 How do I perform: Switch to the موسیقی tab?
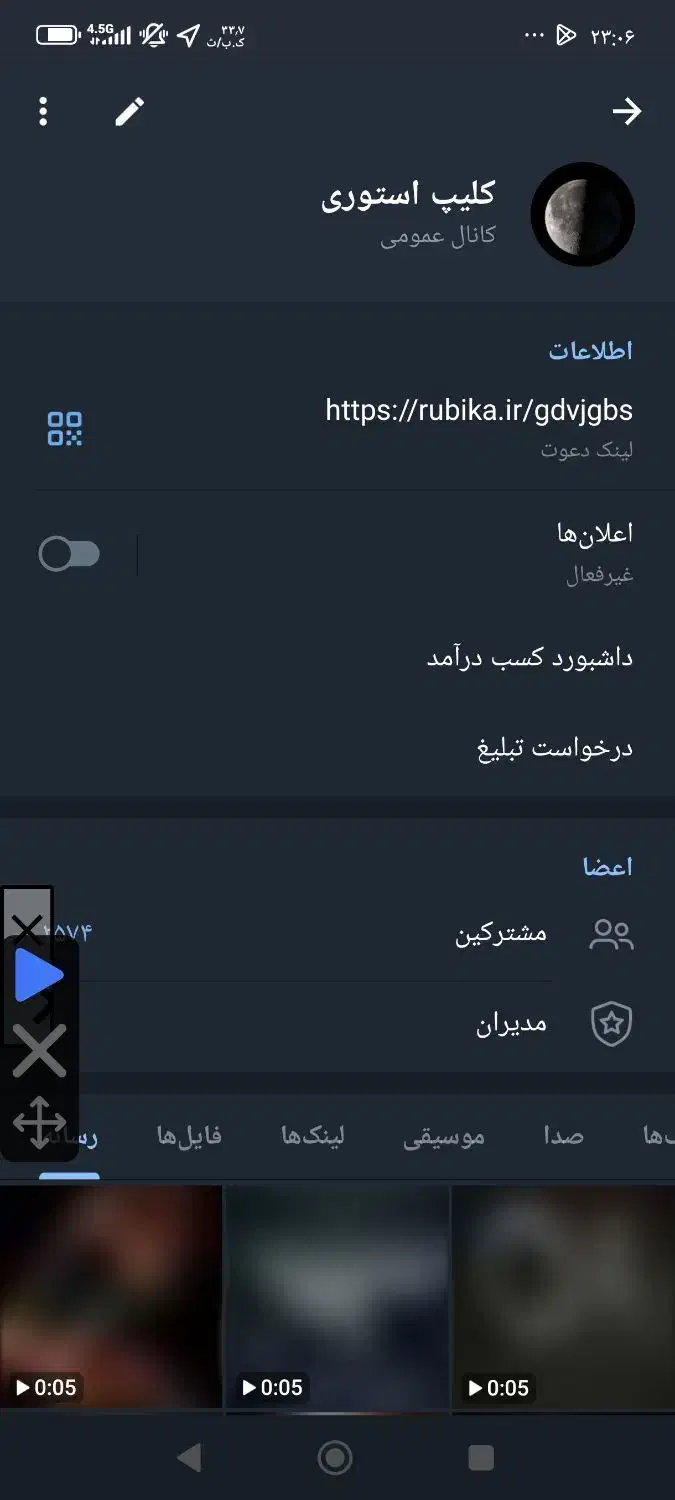click(x=444, y=1136)
